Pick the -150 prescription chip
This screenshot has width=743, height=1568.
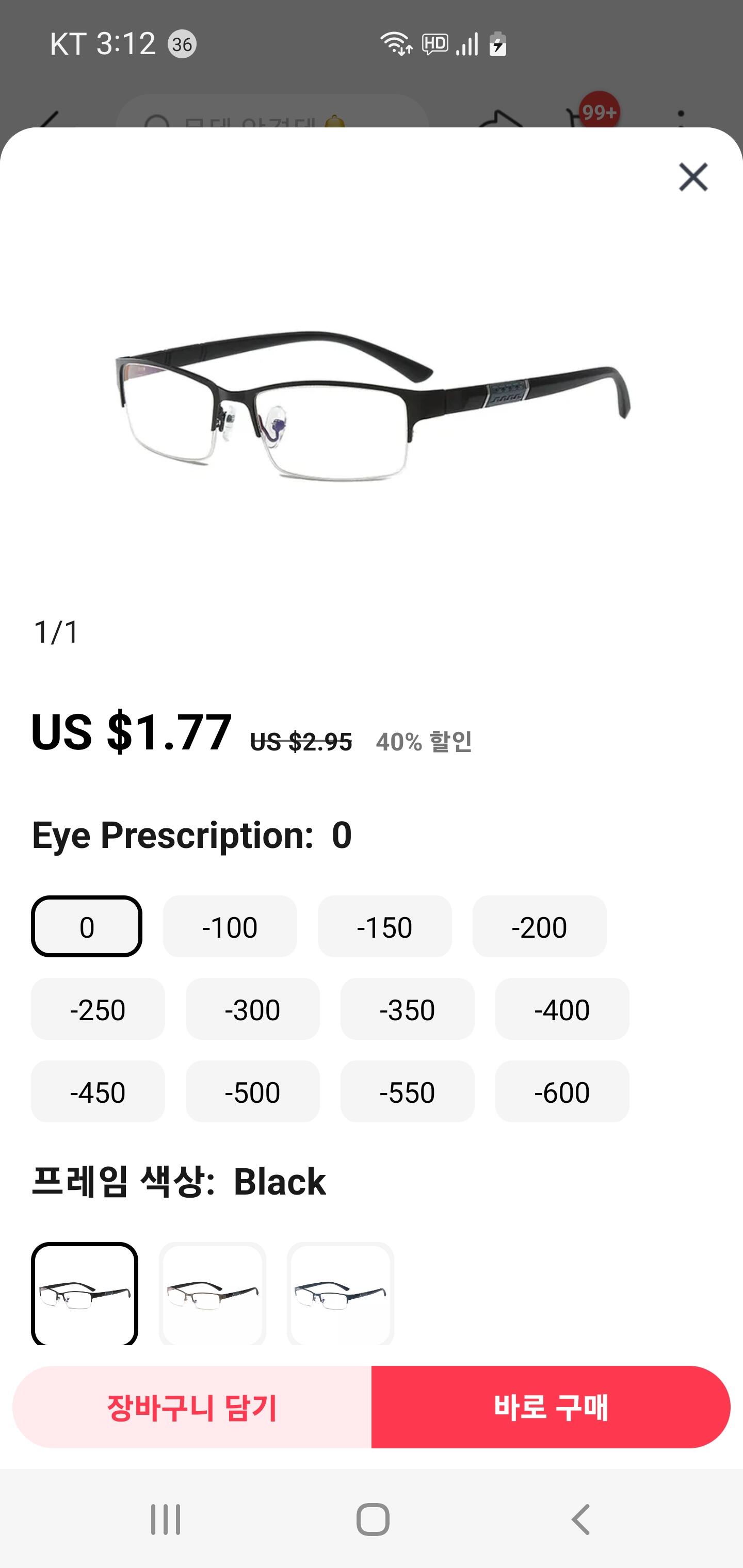click(x=384, y=926)
